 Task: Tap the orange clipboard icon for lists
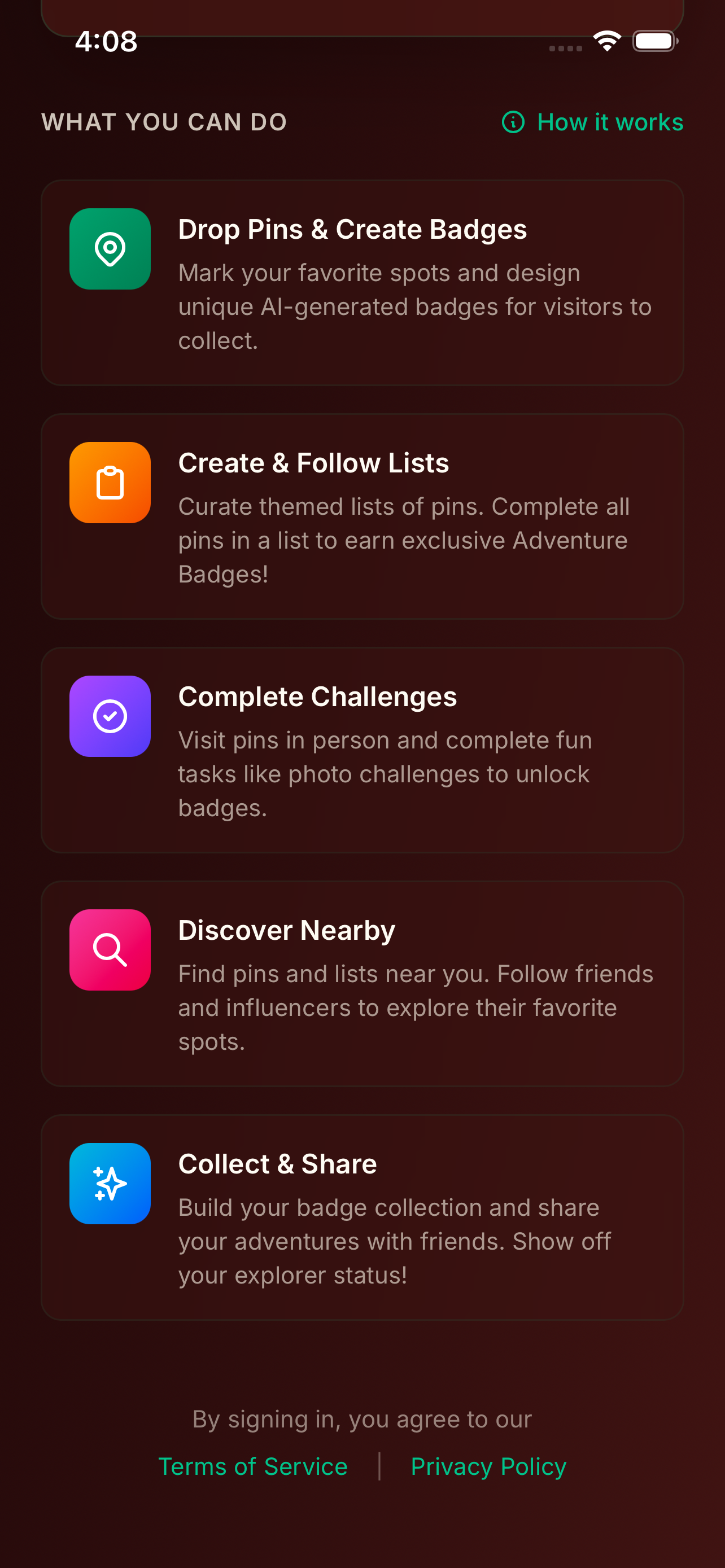click(110, 483)
